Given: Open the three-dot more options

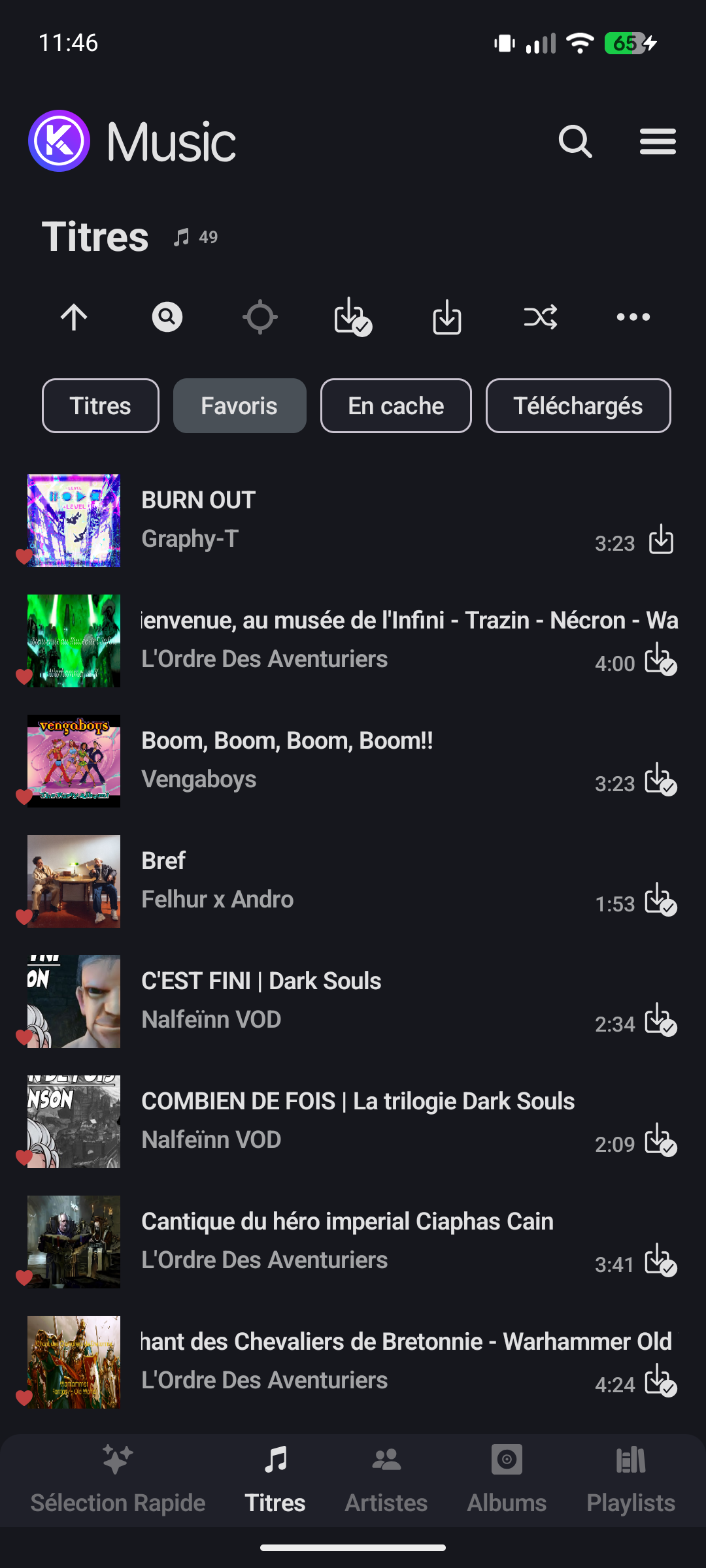Looking at the screenshot, I should (x=633, y=318).
